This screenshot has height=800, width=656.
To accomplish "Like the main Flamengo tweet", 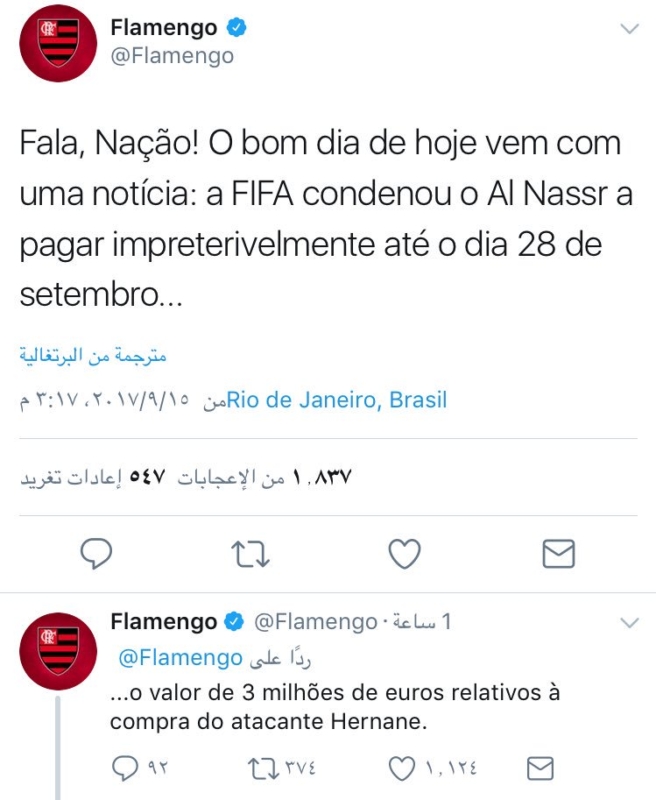I will point(404,552).
